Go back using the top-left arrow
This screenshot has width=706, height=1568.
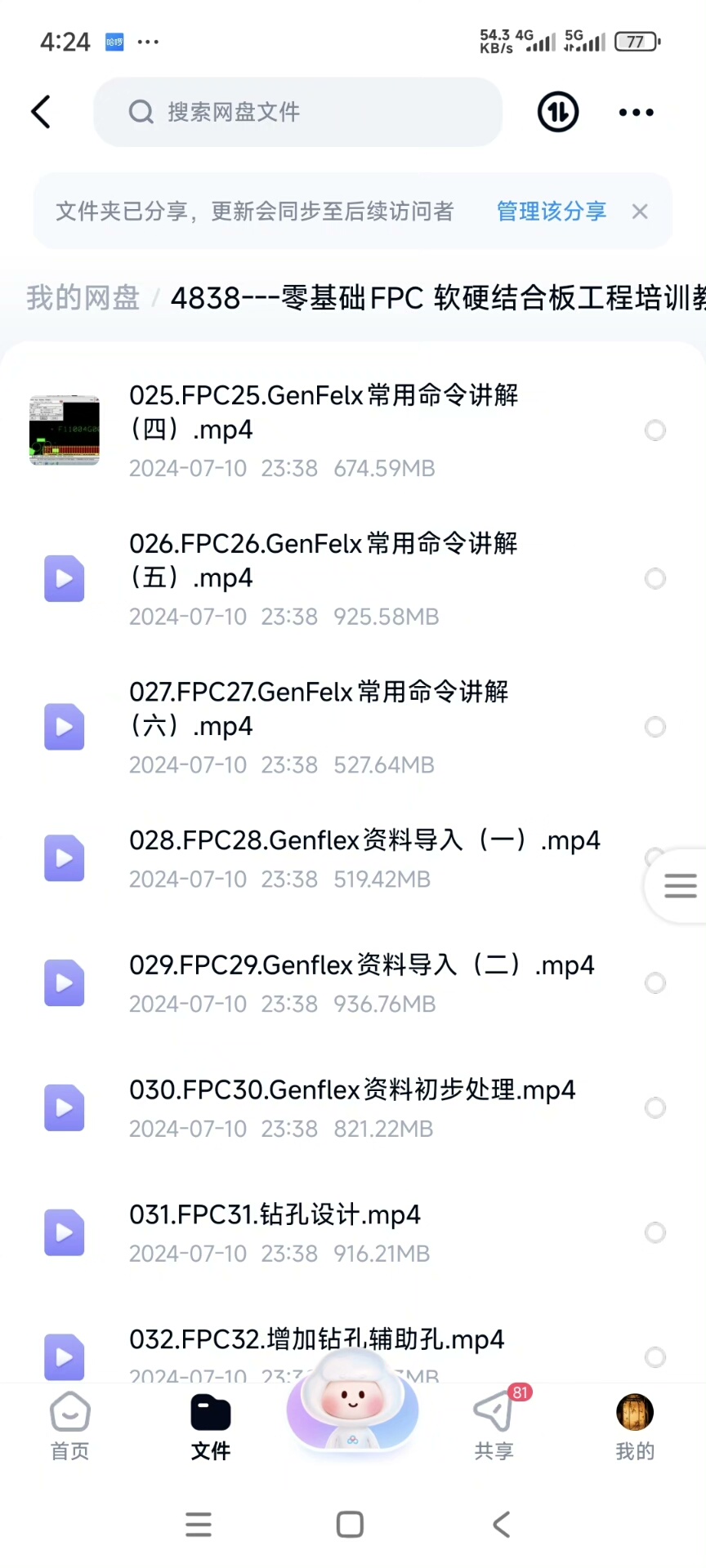(x=41, y=113)
